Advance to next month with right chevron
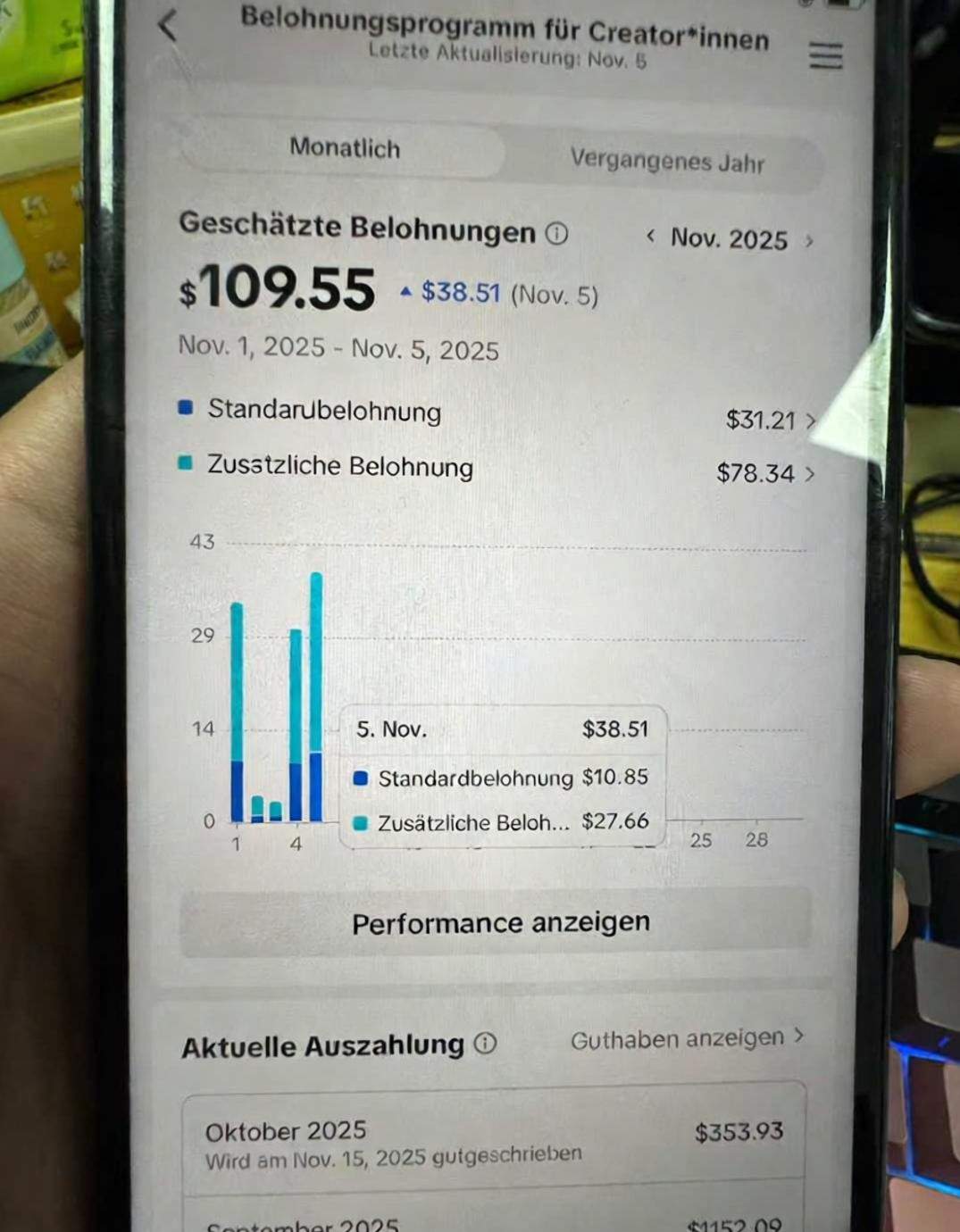 (808, 239)
